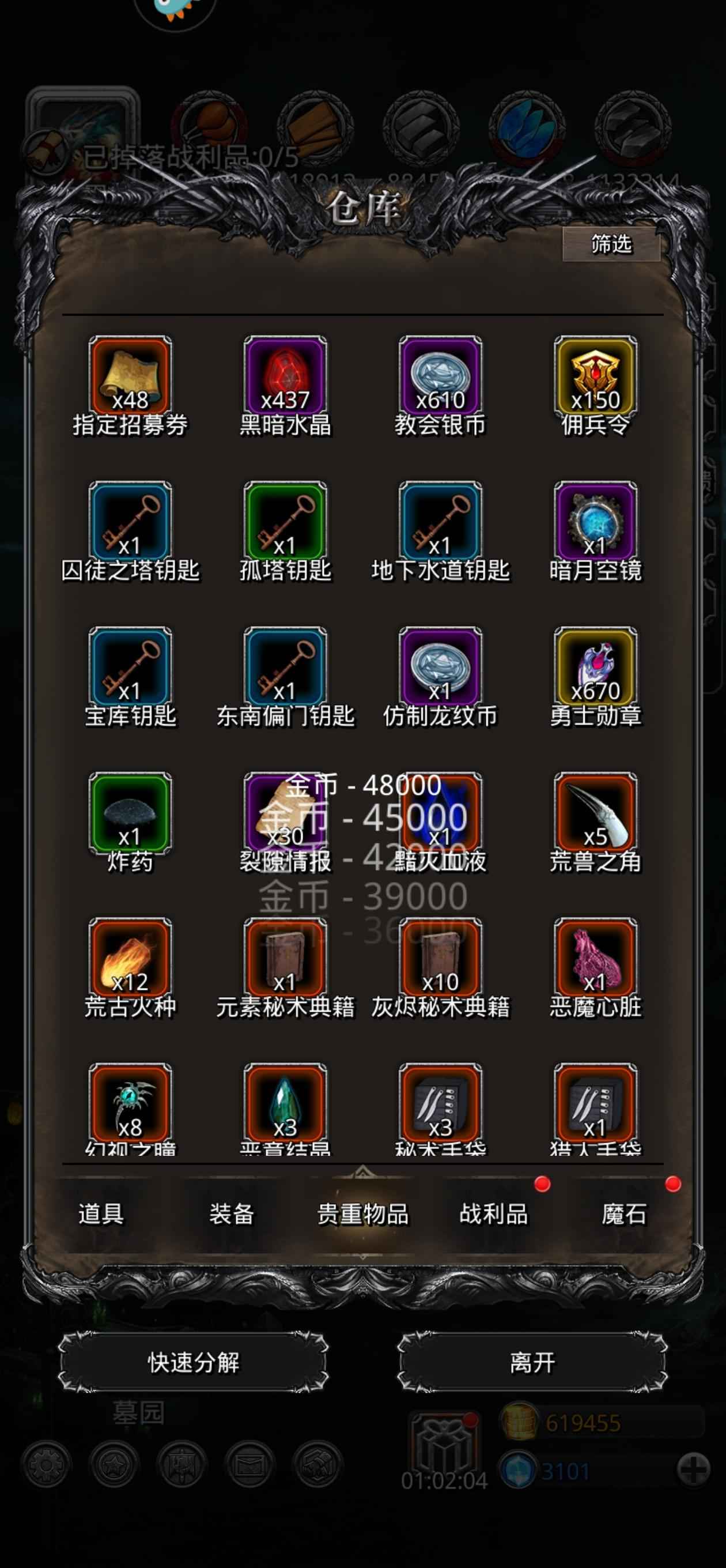
Task: Tap 离开 to leave the warehouse
Action: [x=532, y=1362]
